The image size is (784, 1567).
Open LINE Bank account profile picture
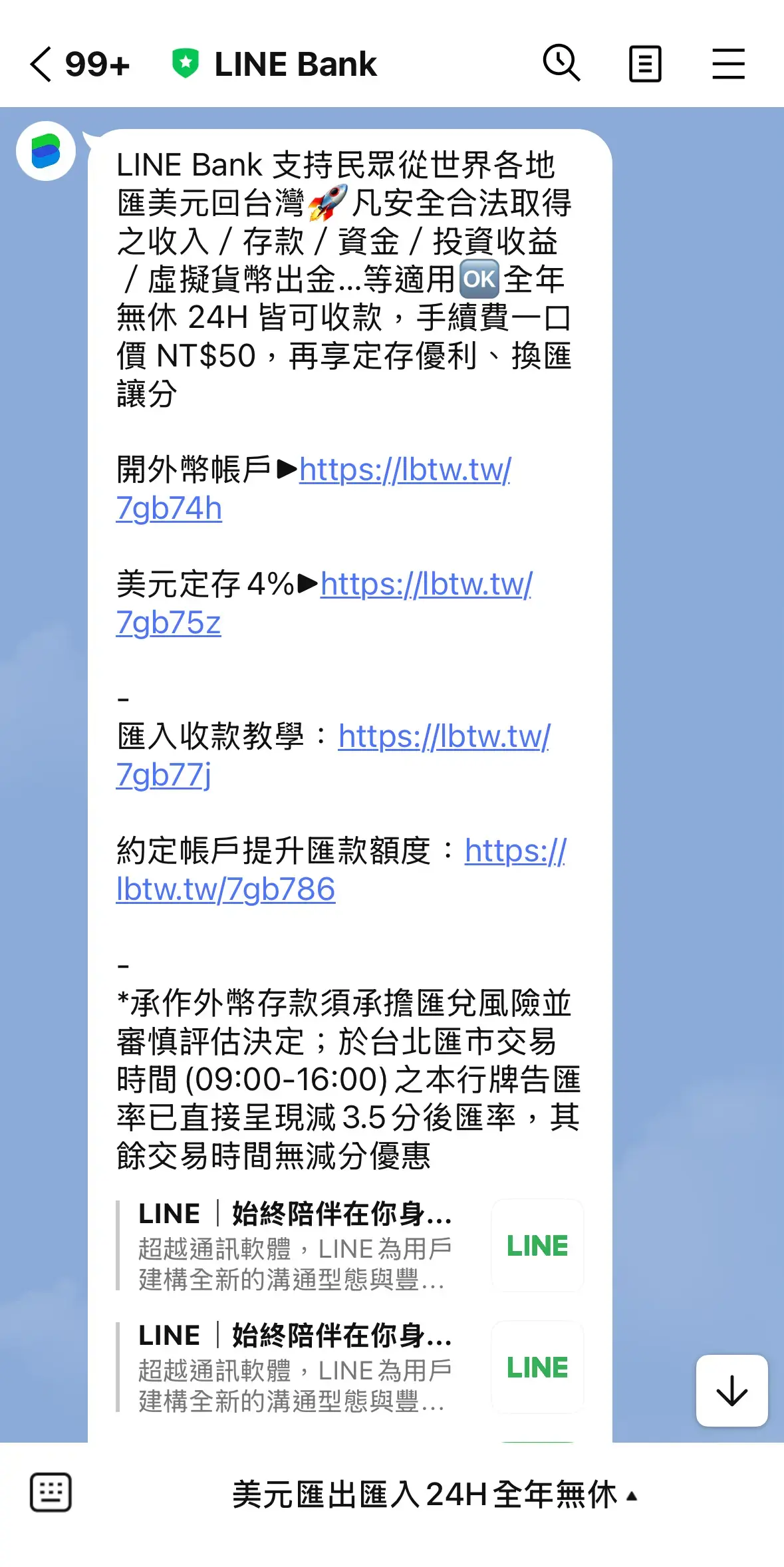pos(46,151)
